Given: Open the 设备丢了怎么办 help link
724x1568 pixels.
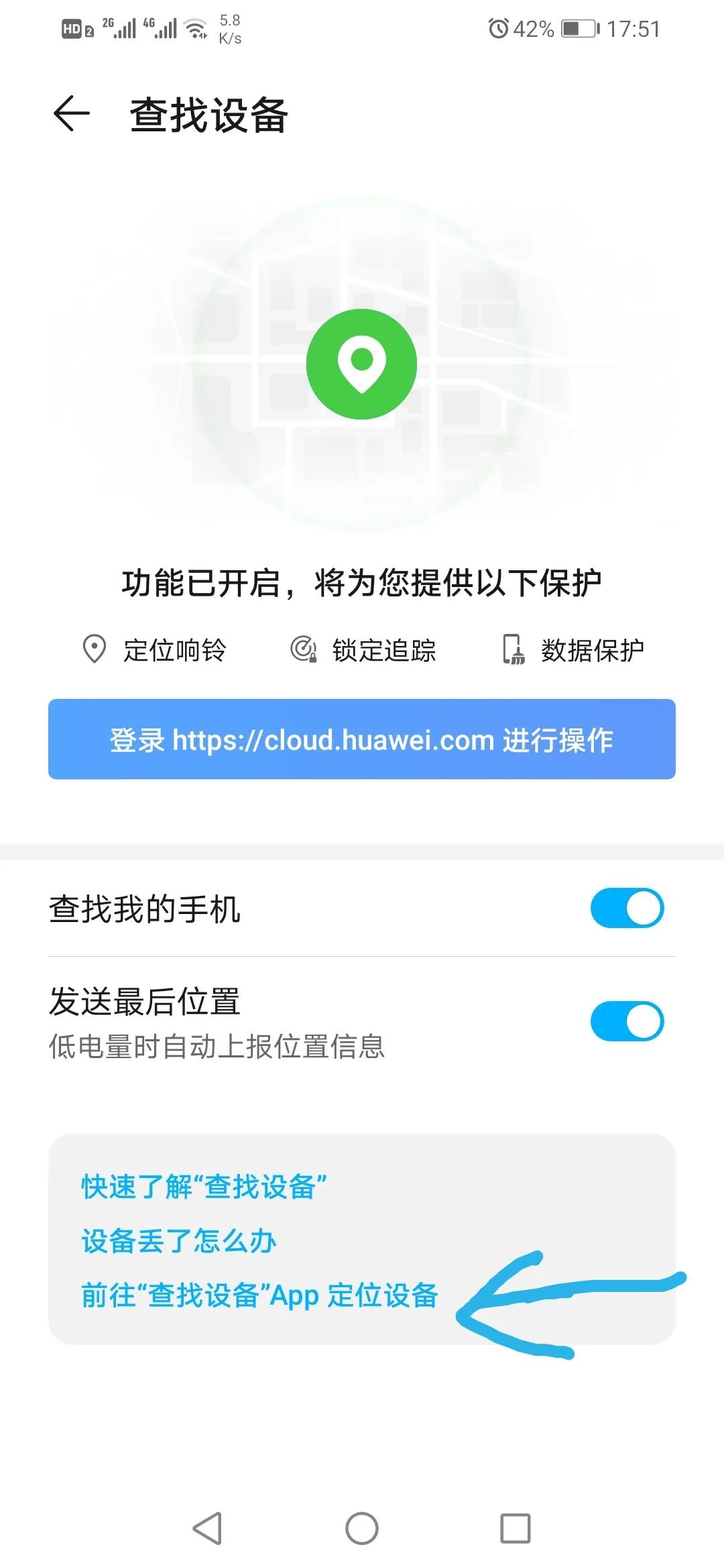Looking at the screenshot, I should click(180, 1240).
